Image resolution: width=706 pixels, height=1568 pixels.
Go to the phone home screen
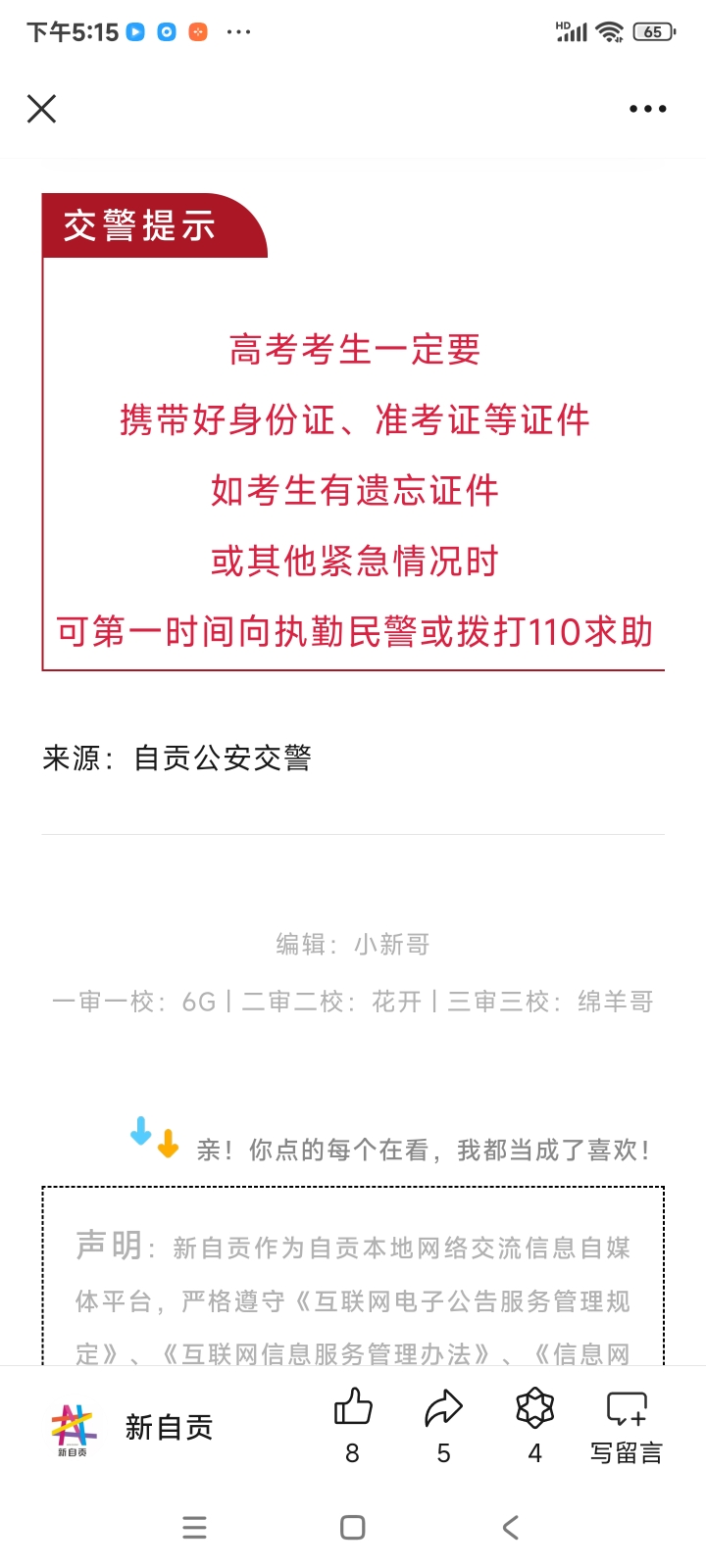click(352, 1527)
